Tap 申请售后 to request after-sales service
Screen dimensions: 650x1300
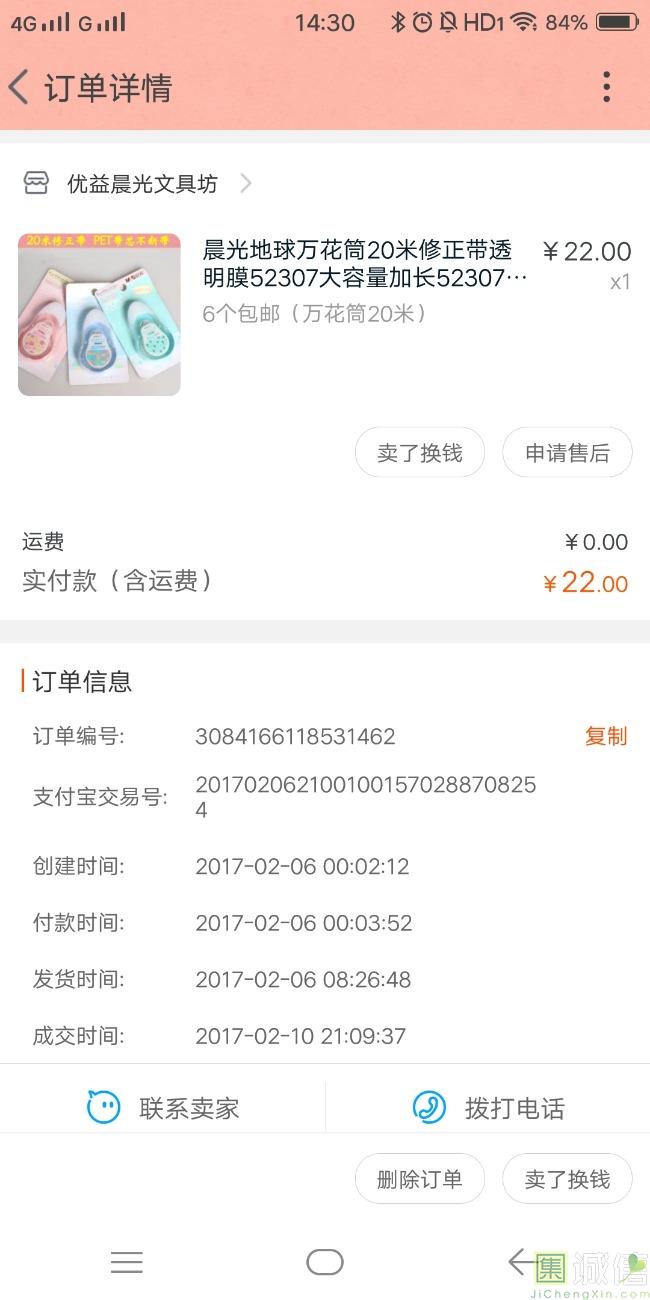(567, 453)
